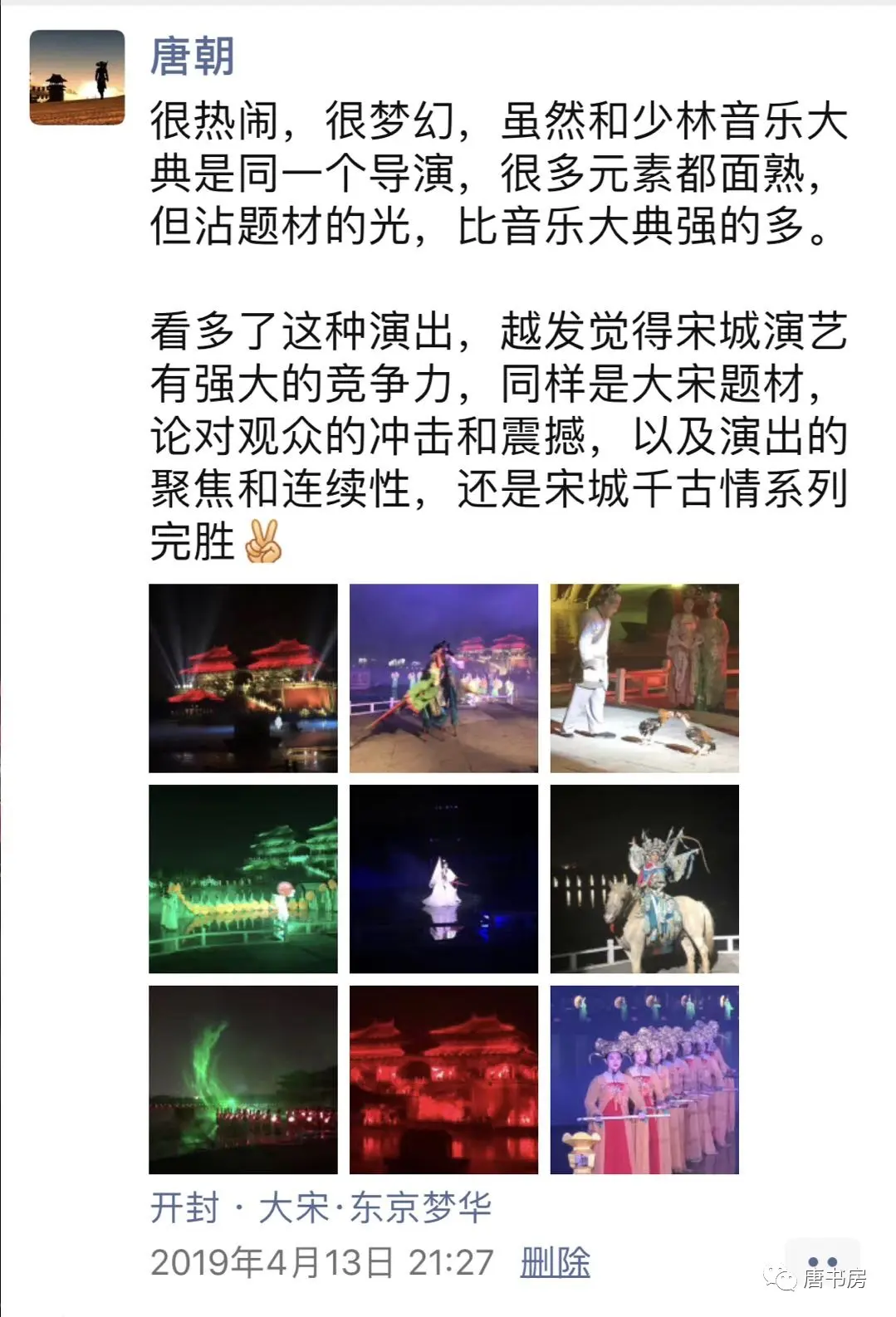
Task: View the red palace water reflection photo
Action: 443,1080
